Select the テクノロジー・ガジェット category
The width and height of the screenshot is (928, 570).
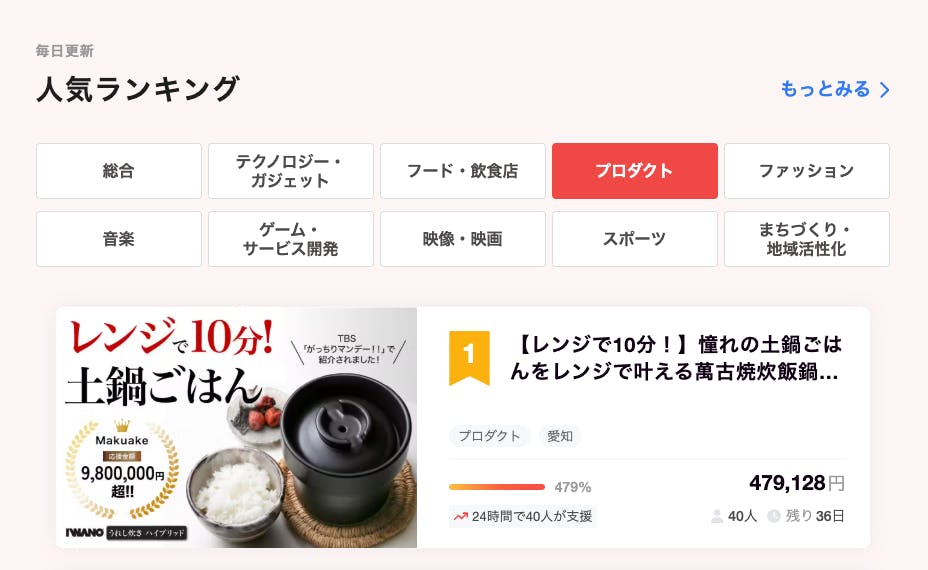[x=290, y=171]
